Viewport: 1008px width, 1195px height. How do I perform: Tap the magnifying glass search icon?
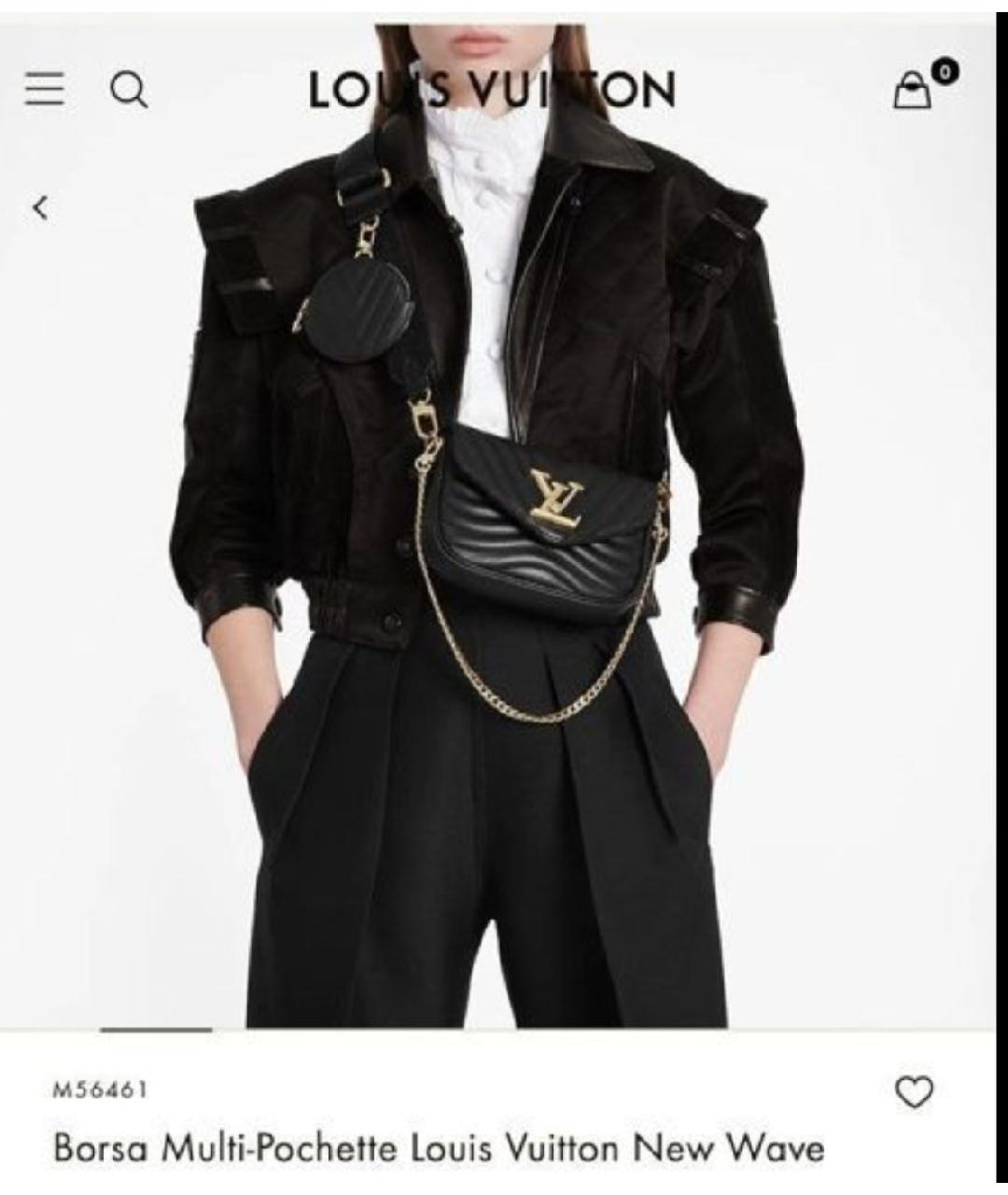click(x=129, y=88)
